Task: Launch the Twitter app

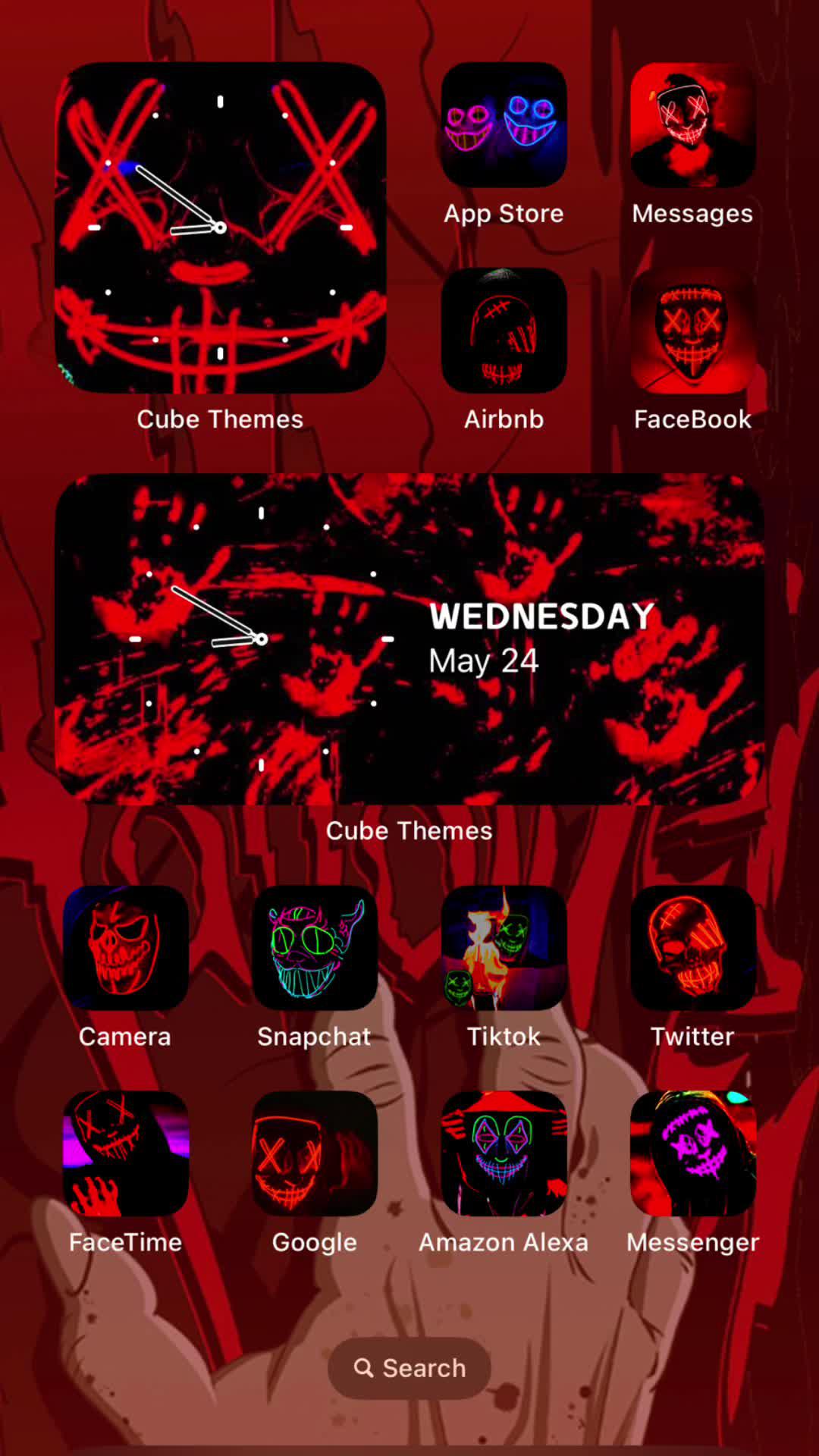Action: click(692, 948)
